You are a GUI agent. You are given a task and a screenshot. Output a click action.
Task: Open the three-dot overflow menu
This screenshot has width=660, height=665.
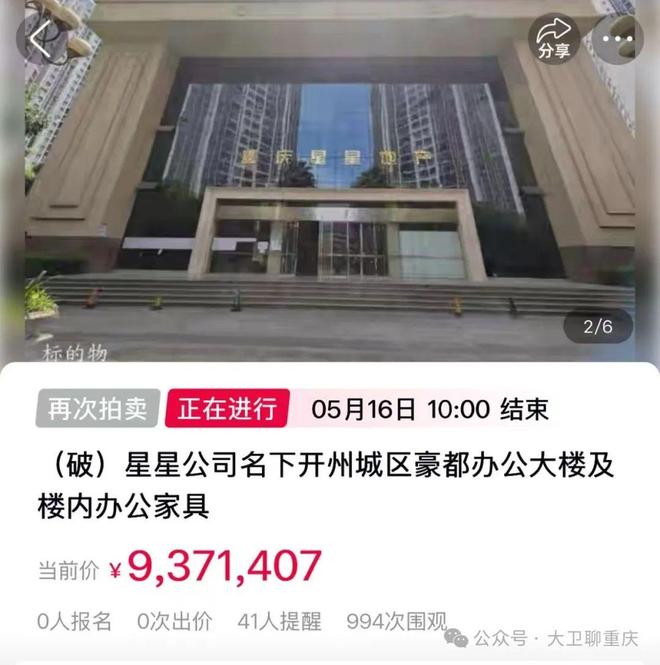click(618, 39)
